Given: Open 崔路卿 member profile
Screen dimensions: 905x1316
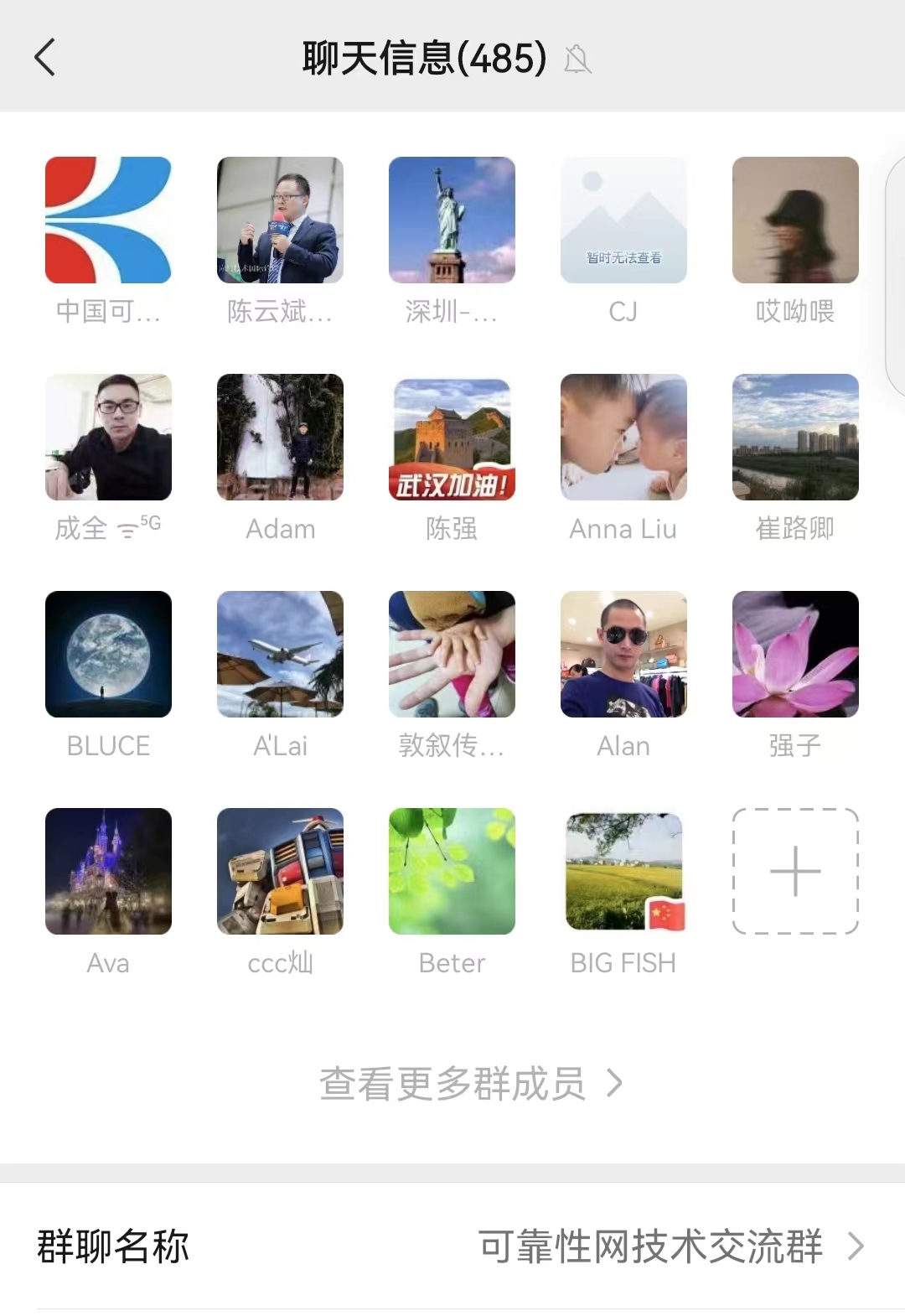Looking at the screenshot, I should (x=795, y=437).
